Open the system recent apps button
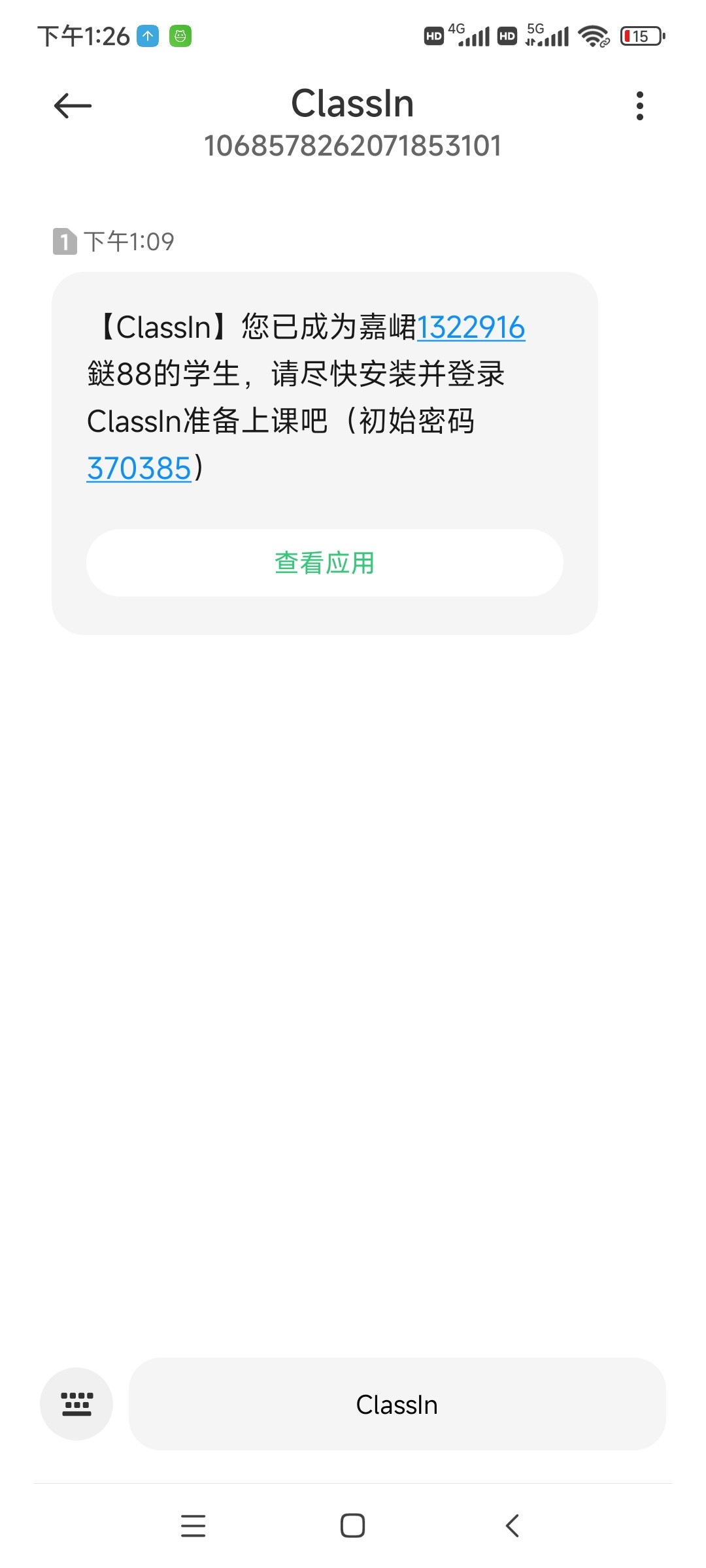706x1568 pixels. point(193,1526)
